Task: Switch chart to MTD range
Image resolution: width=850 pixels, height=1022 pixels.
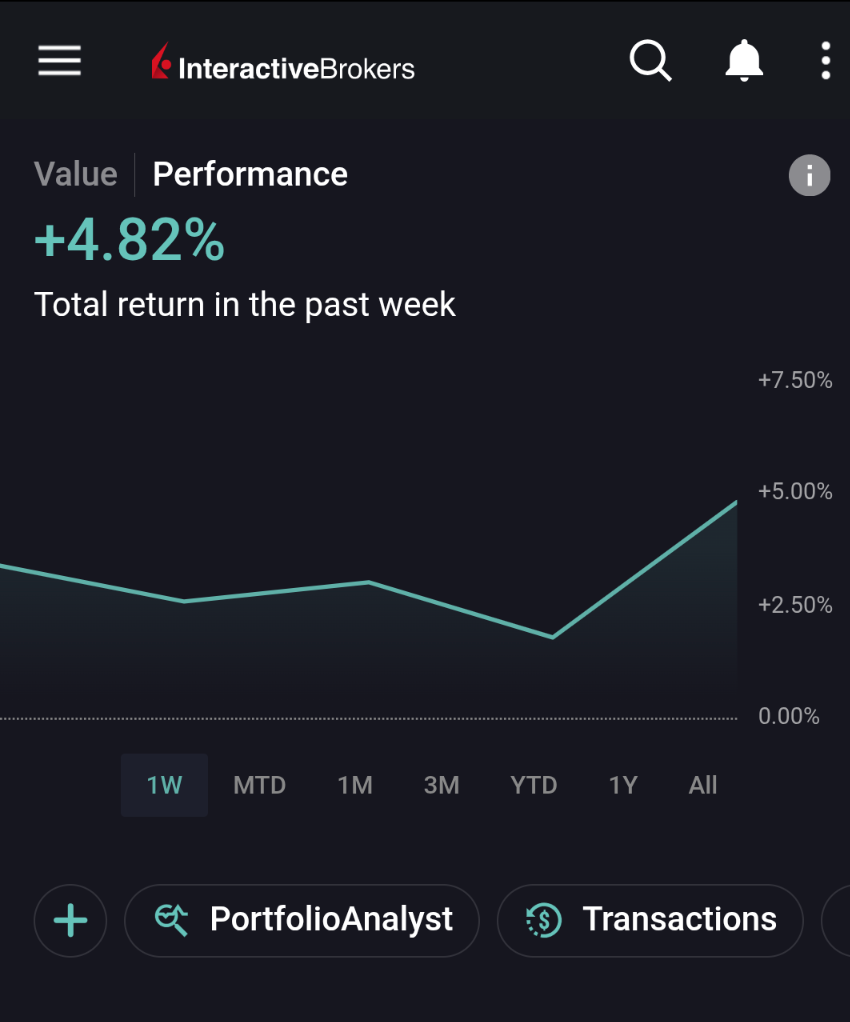Action: [x=260, y=785]
